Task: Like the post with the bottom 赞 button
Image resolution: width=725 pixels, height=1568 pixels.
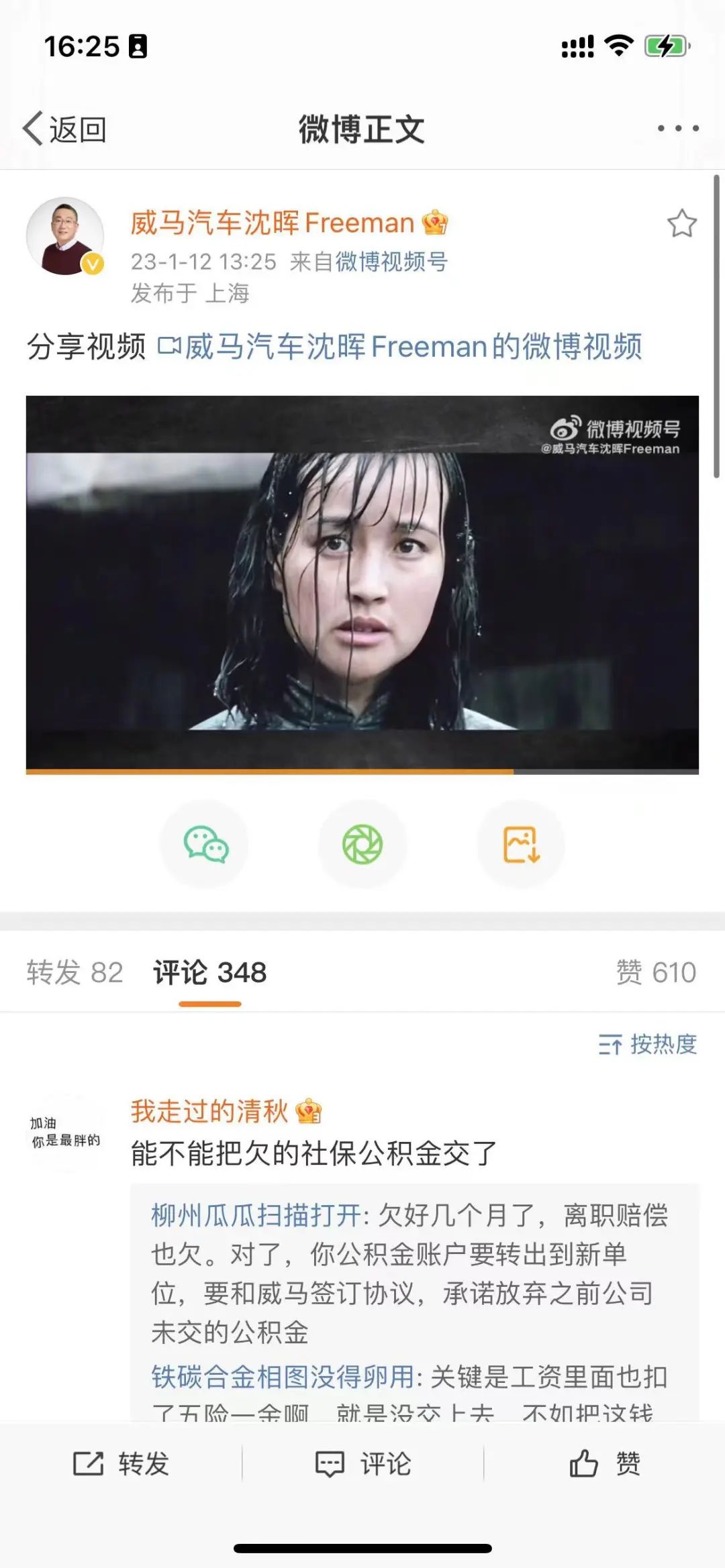Action: pos(604,1463)
